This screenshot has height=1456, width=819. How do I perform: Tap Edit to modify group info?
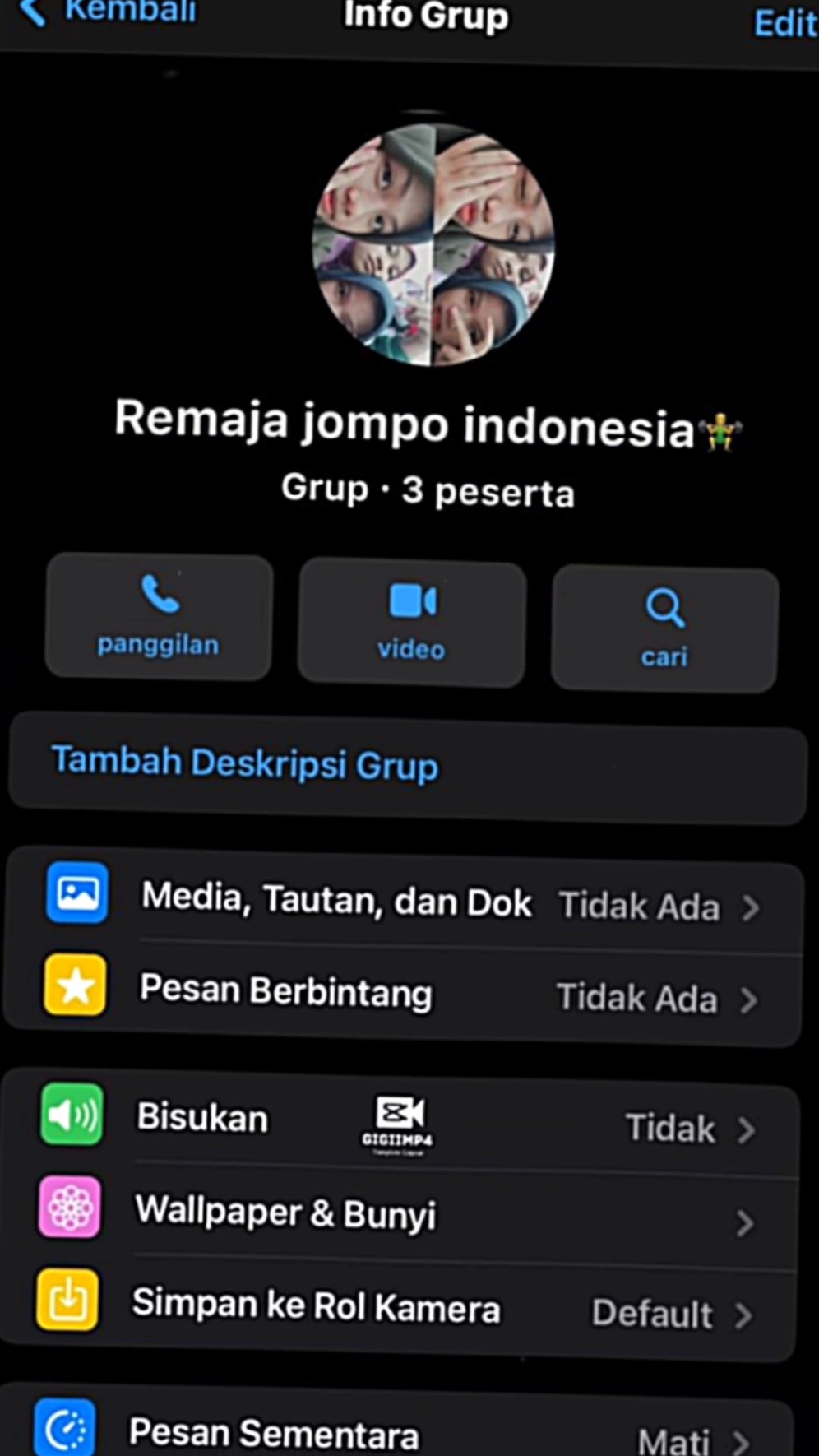click(x=785, y=23)
